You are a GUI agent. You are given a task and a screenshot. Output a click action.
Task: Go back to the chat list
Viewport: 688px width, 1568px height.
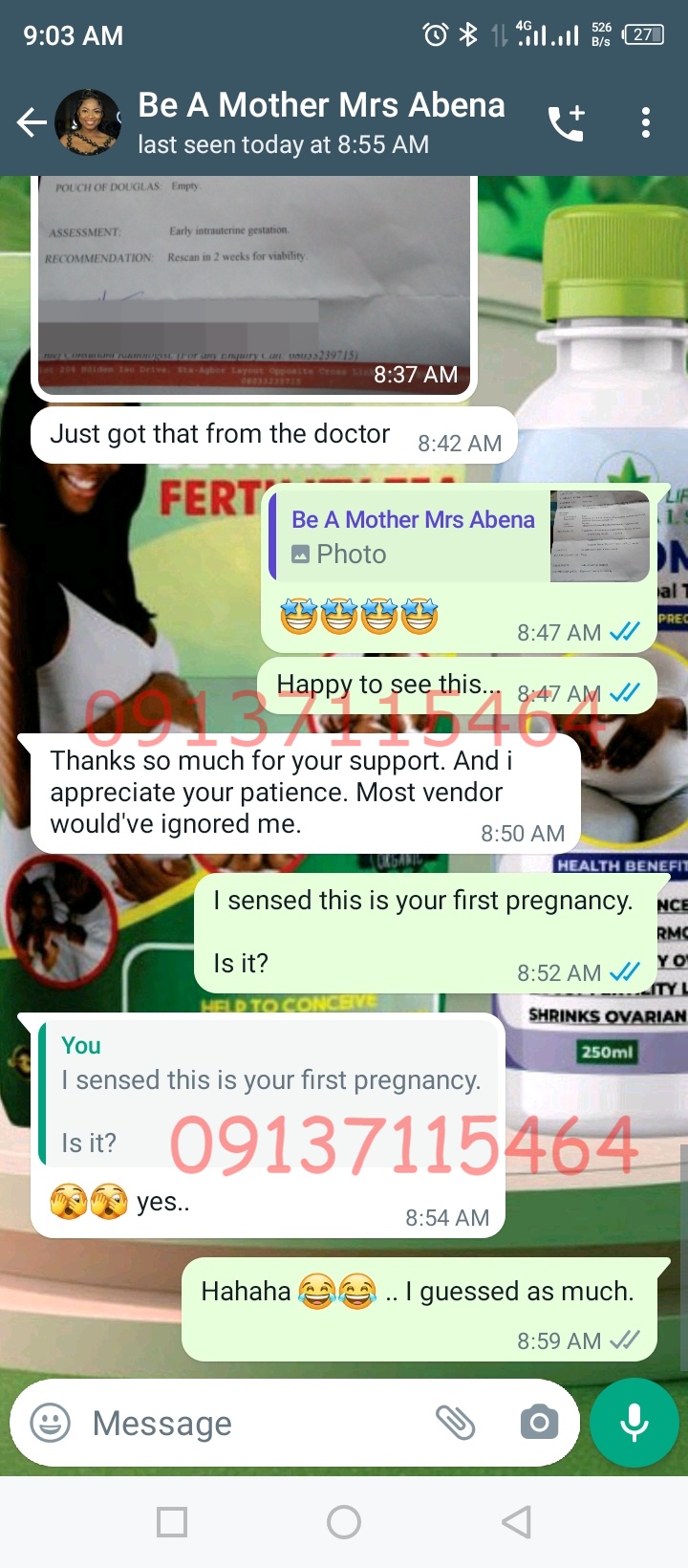(32, 122)
